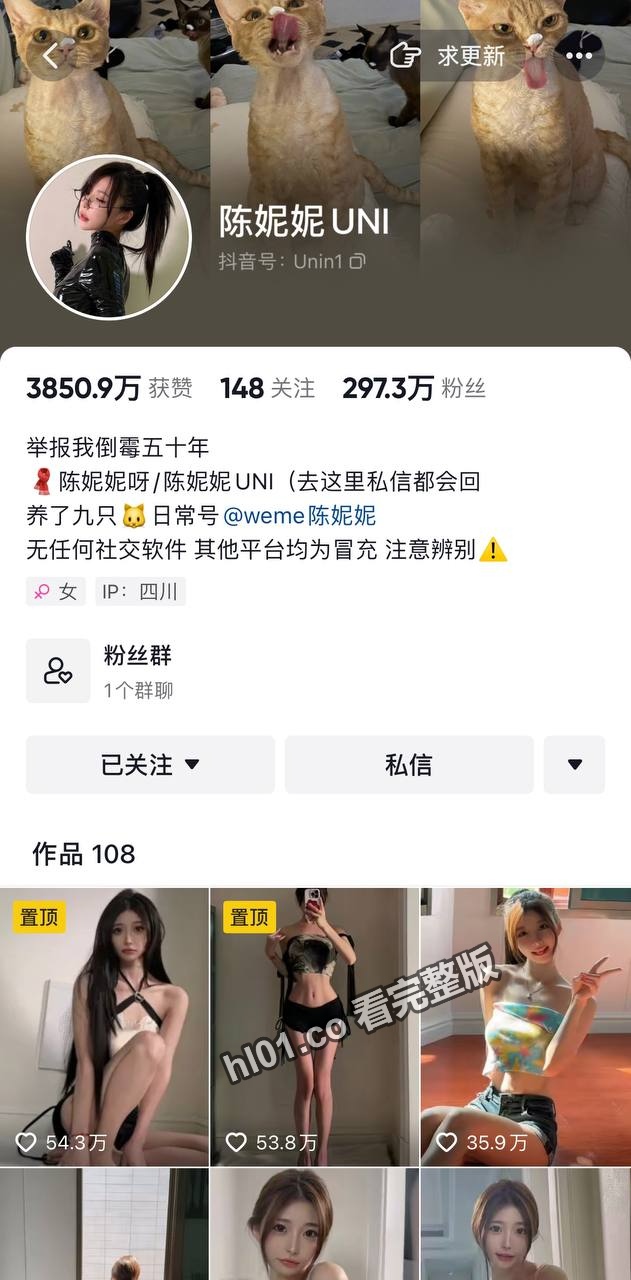Go back using the top-left arrow
This screenshot has width=631, height=1280.
51,56
